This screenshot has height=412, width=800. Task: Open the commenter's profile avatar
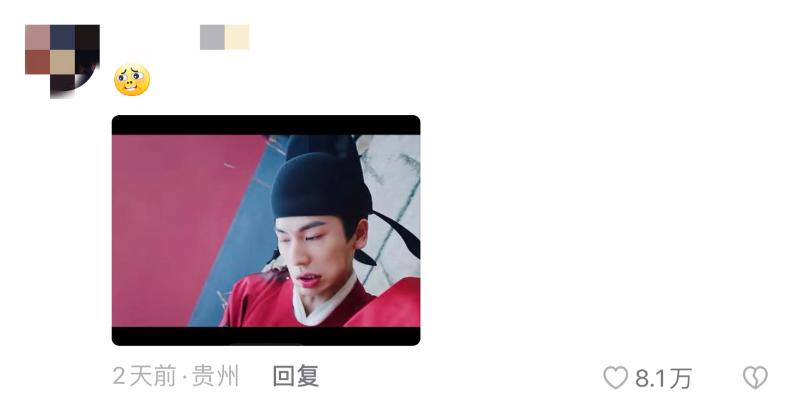point(61,60)
